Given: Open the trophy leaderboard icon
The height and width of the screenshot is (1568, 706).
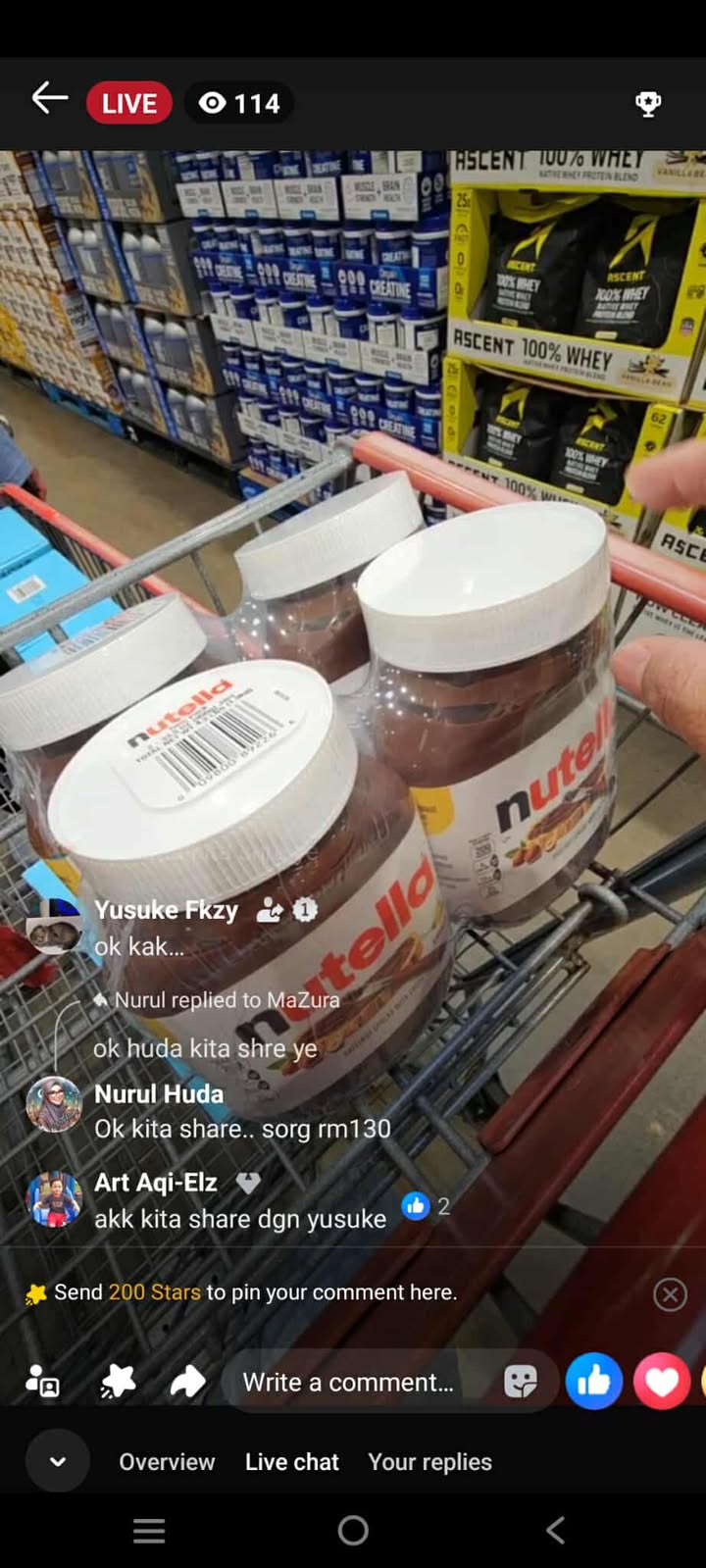Looking at the screenshot, I should (x=648, y=103).
